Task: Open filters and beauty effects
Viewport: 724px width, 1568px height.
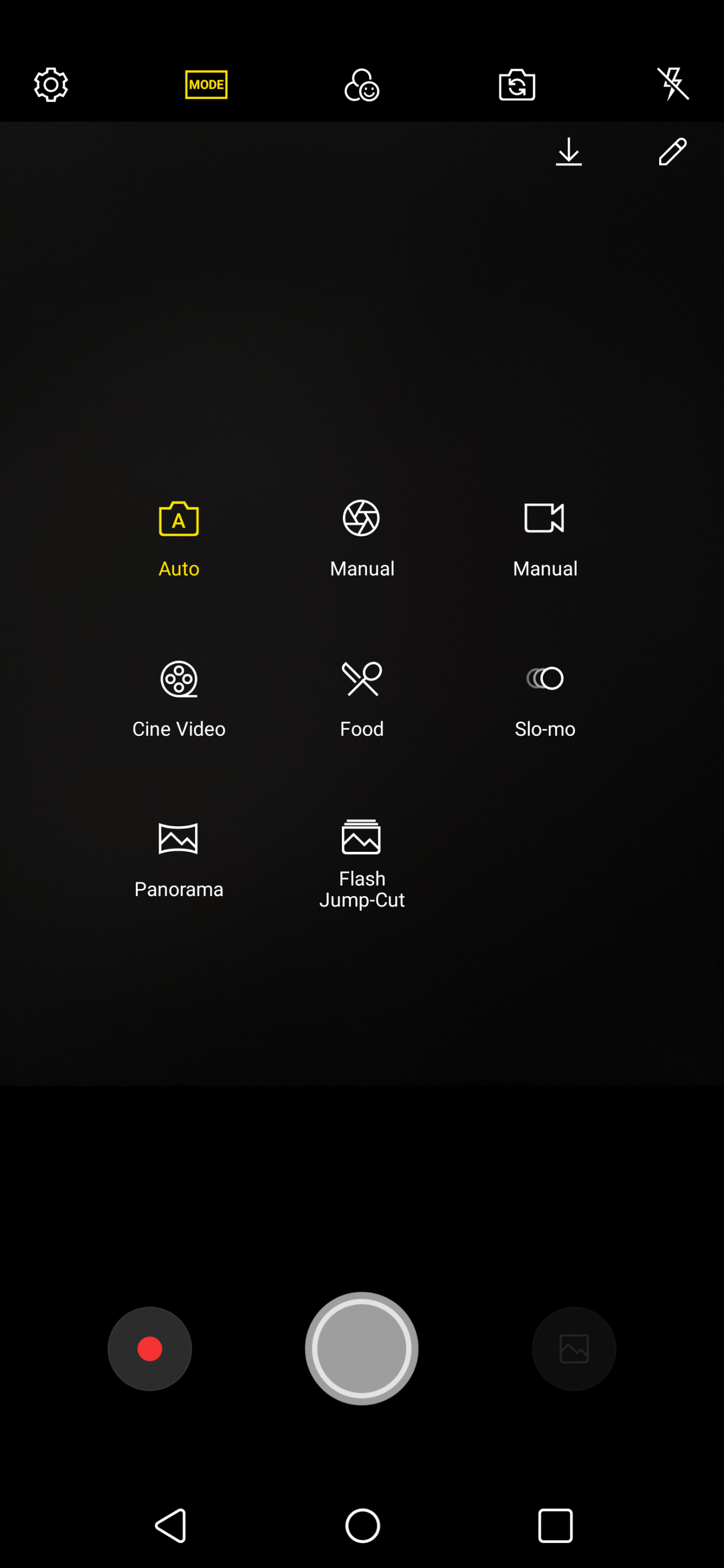Action: (x=361, y=84)
